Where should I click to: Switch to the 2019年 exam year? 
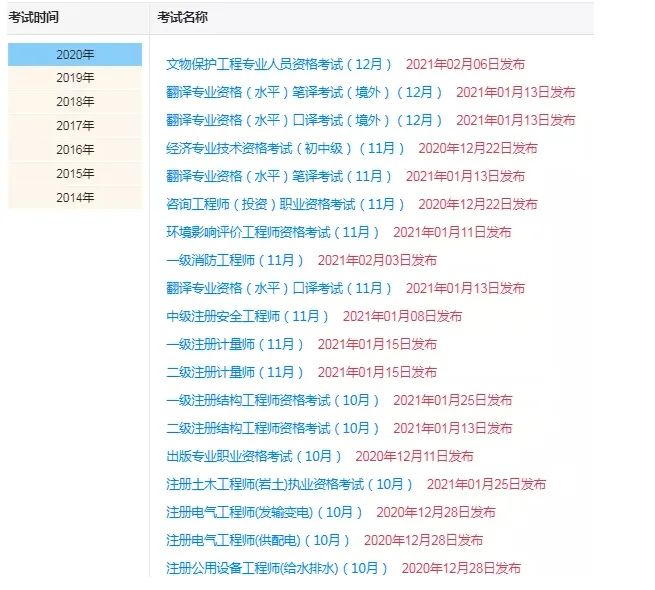pos(75,78)
